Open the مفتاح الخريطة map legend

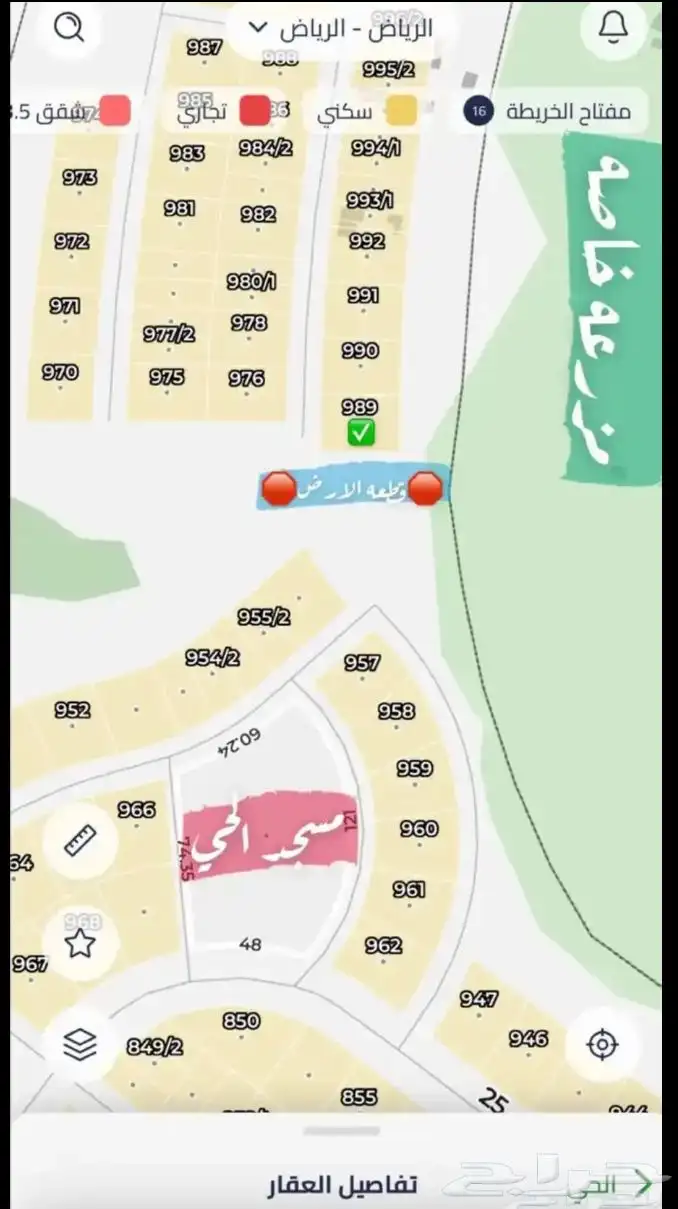550,111
